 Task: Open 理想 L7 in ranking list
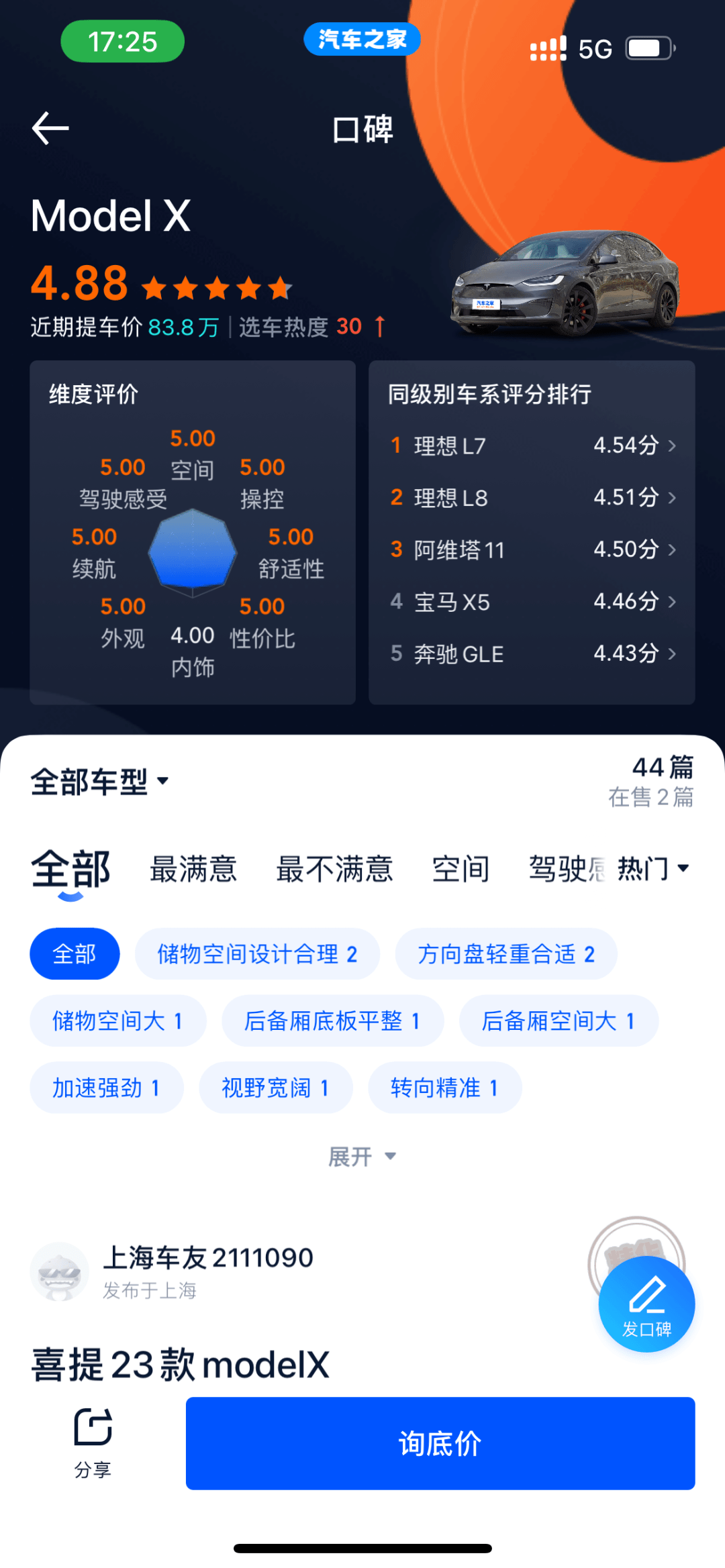[532, 446]
